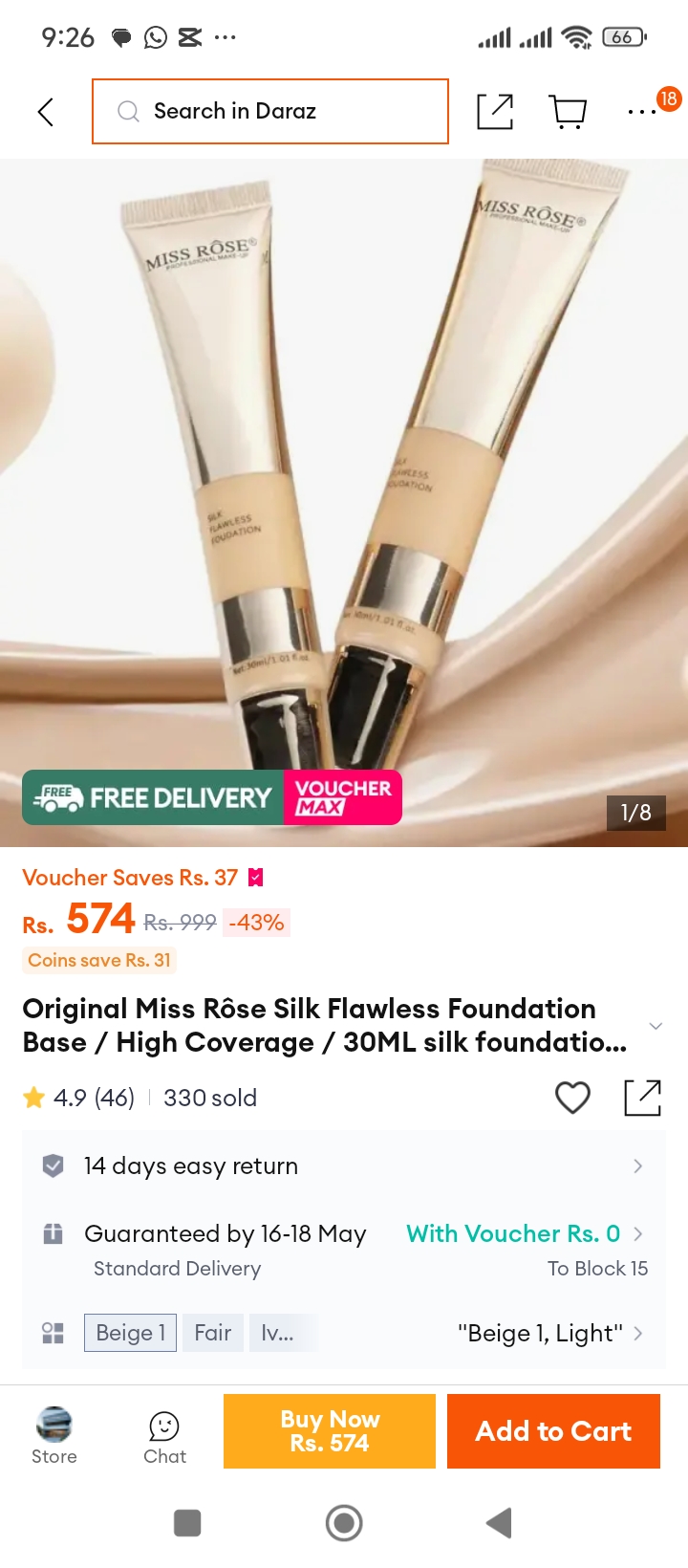Open the shopping cart
Image resolution: width=688 pixels, height=1568 pixels.
[x=569, y=112]
